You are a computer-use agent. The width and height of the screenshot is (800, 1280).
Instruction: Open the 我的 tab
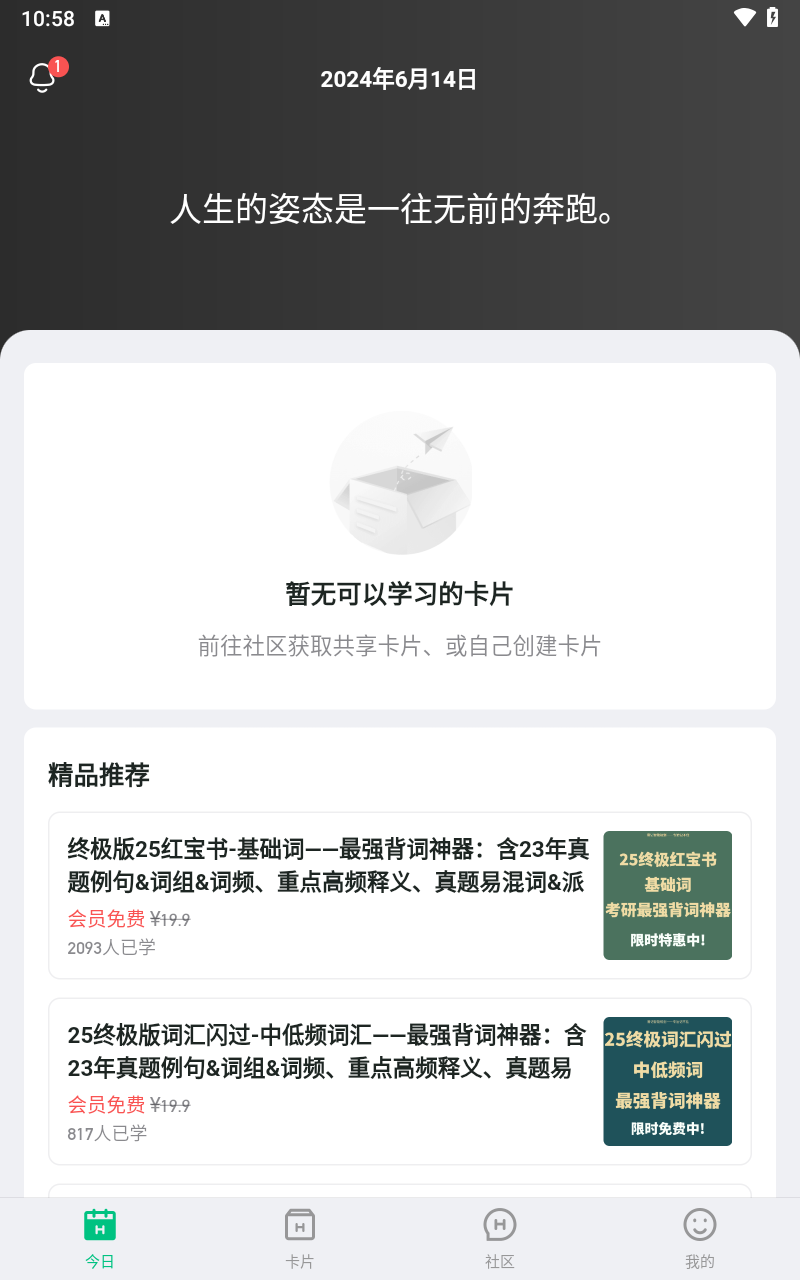700,1238
